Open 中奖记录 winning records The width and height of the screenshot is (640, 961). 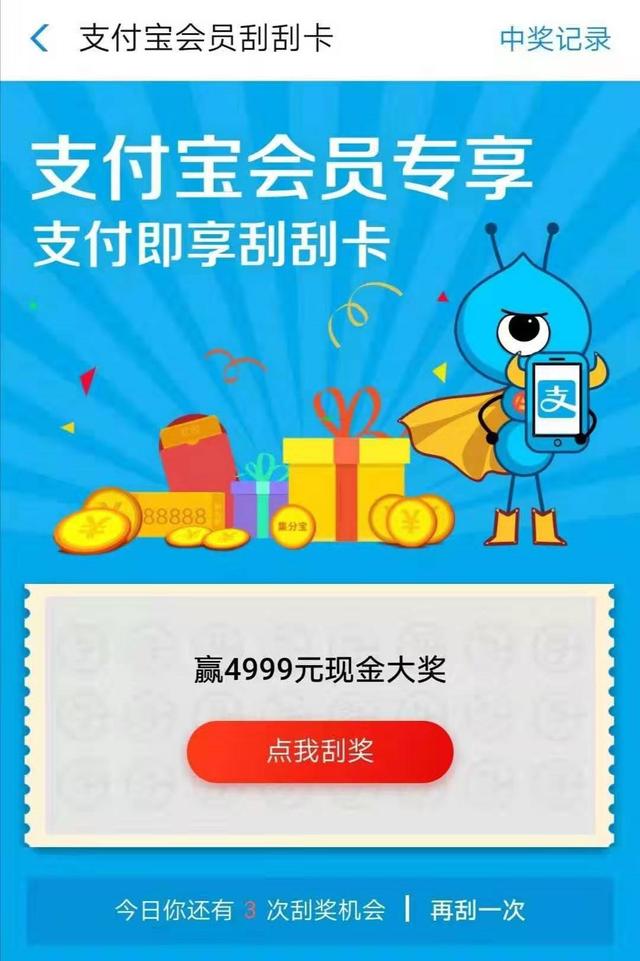555,40
